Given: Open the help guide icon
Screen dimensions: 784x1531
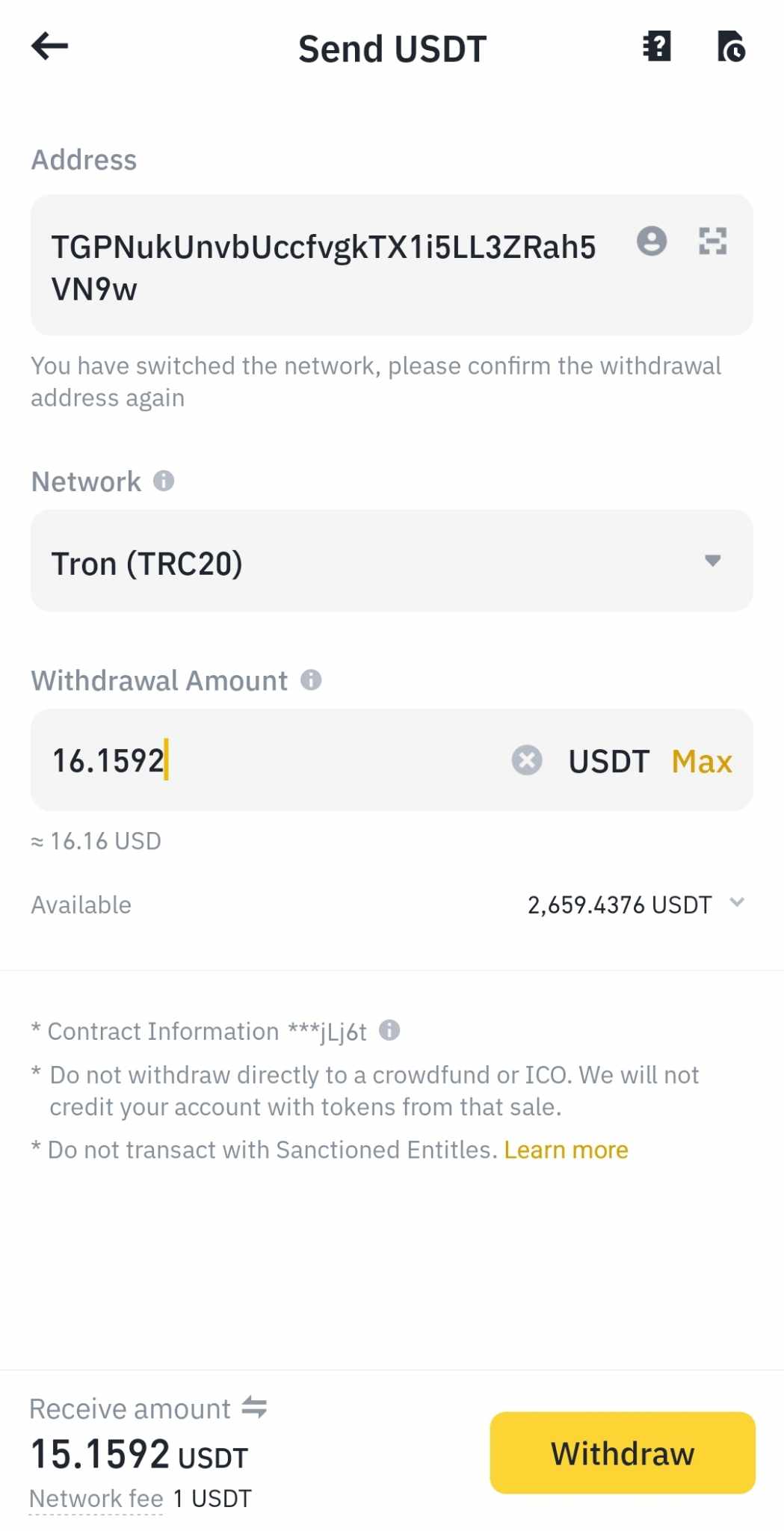Looking at the screenshot, I should coord(657,46).
